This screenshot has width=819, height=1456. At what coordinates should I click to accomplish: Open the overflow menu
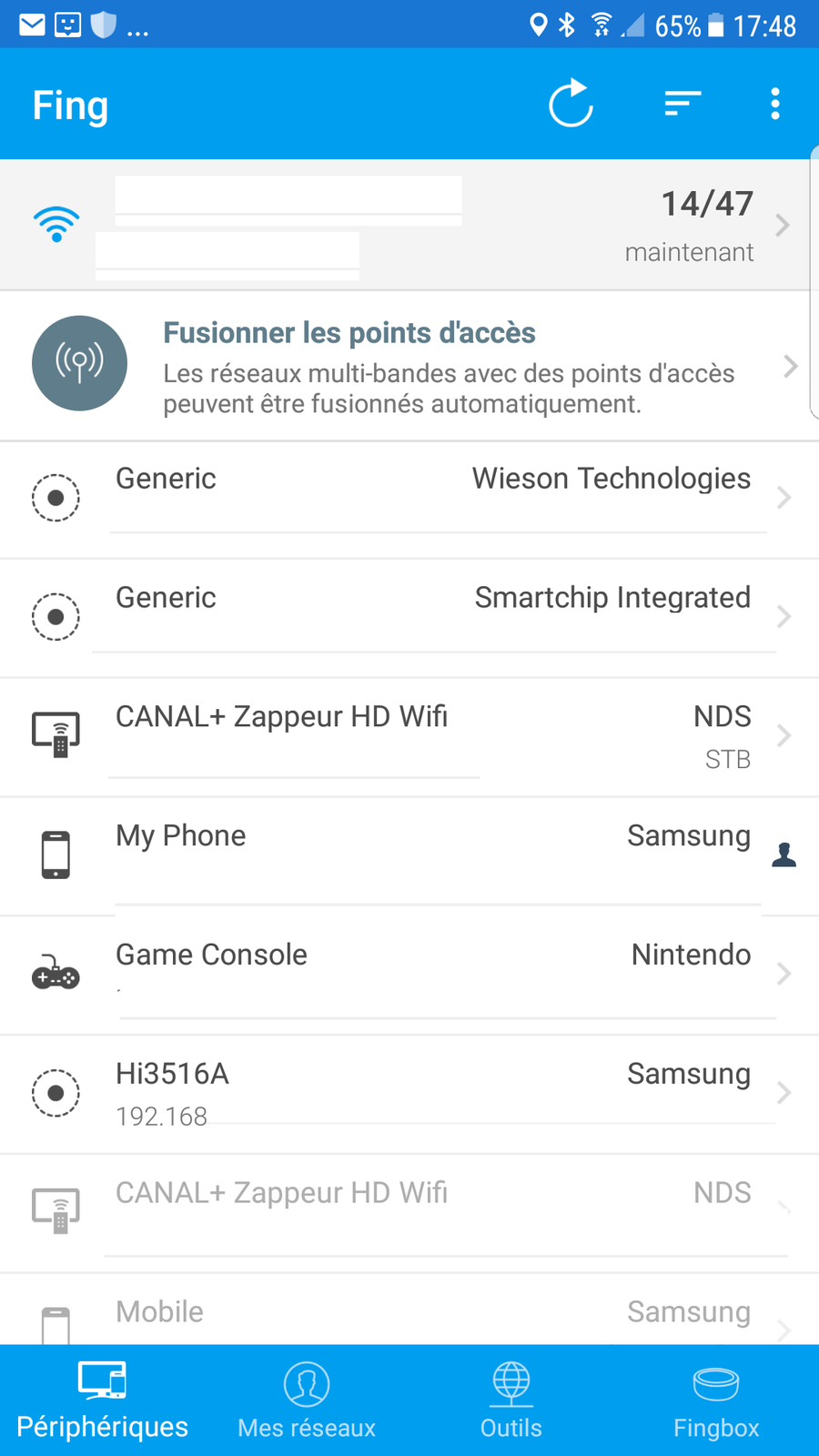[775, 104]
